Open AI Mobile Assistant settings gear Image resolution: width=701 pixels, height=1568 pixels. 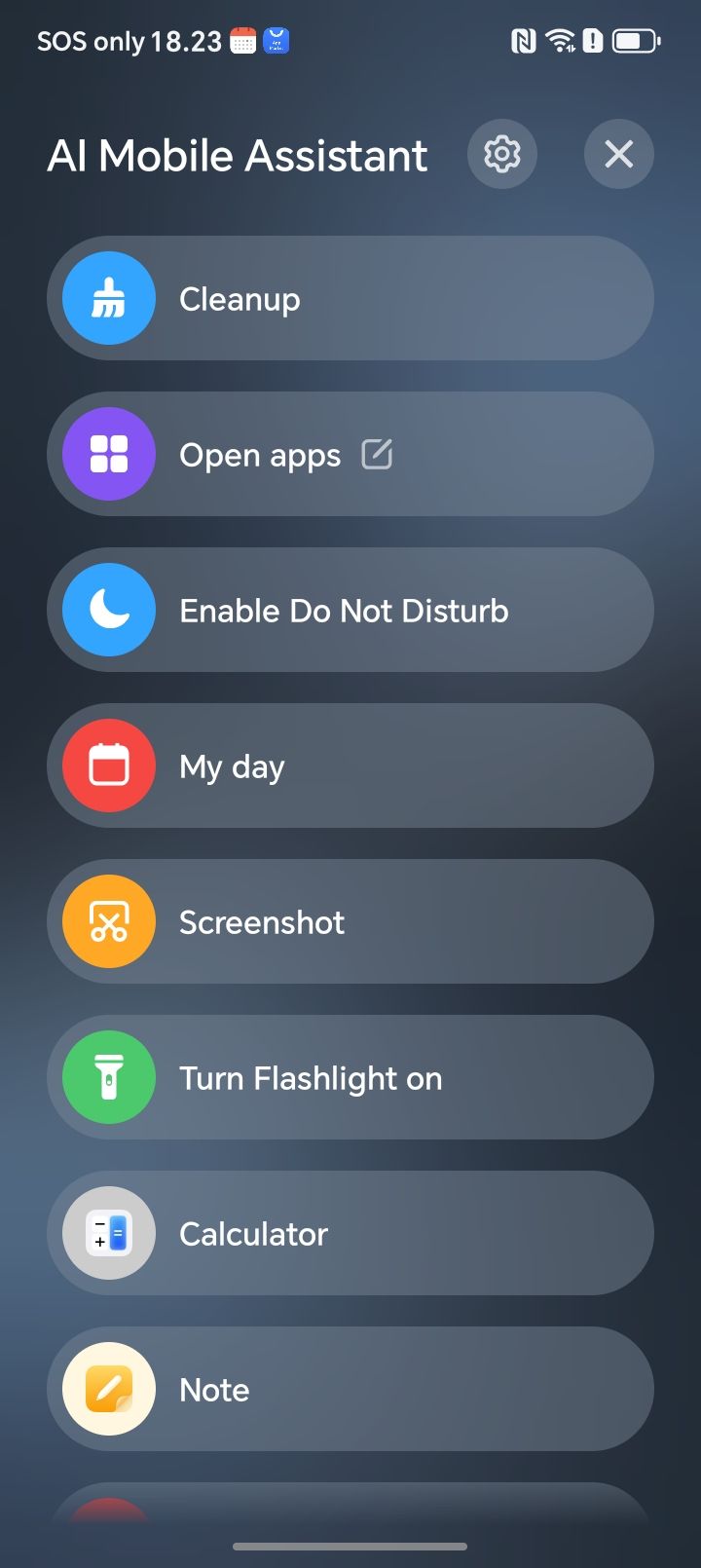501,154
